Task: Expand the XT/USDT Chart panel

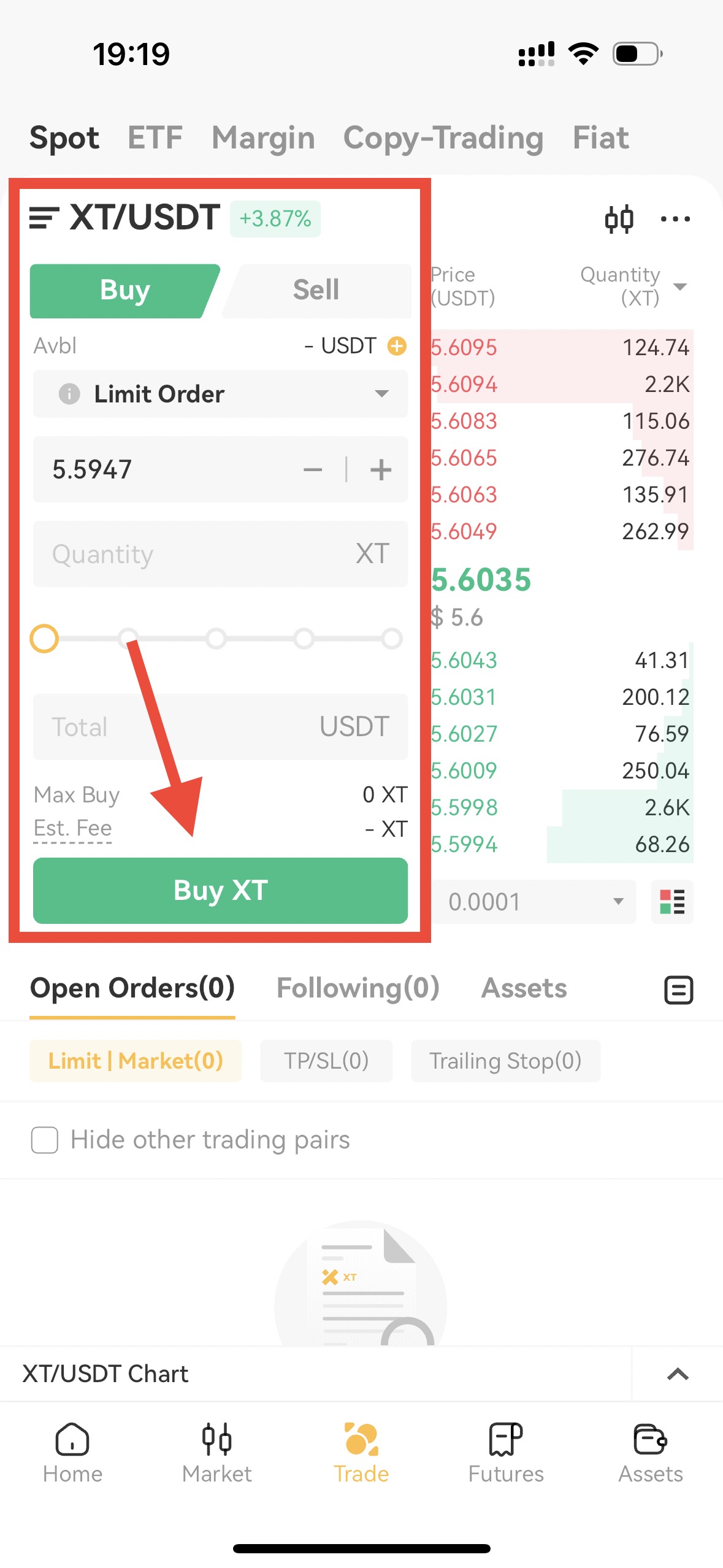Action: (677, 1374)
